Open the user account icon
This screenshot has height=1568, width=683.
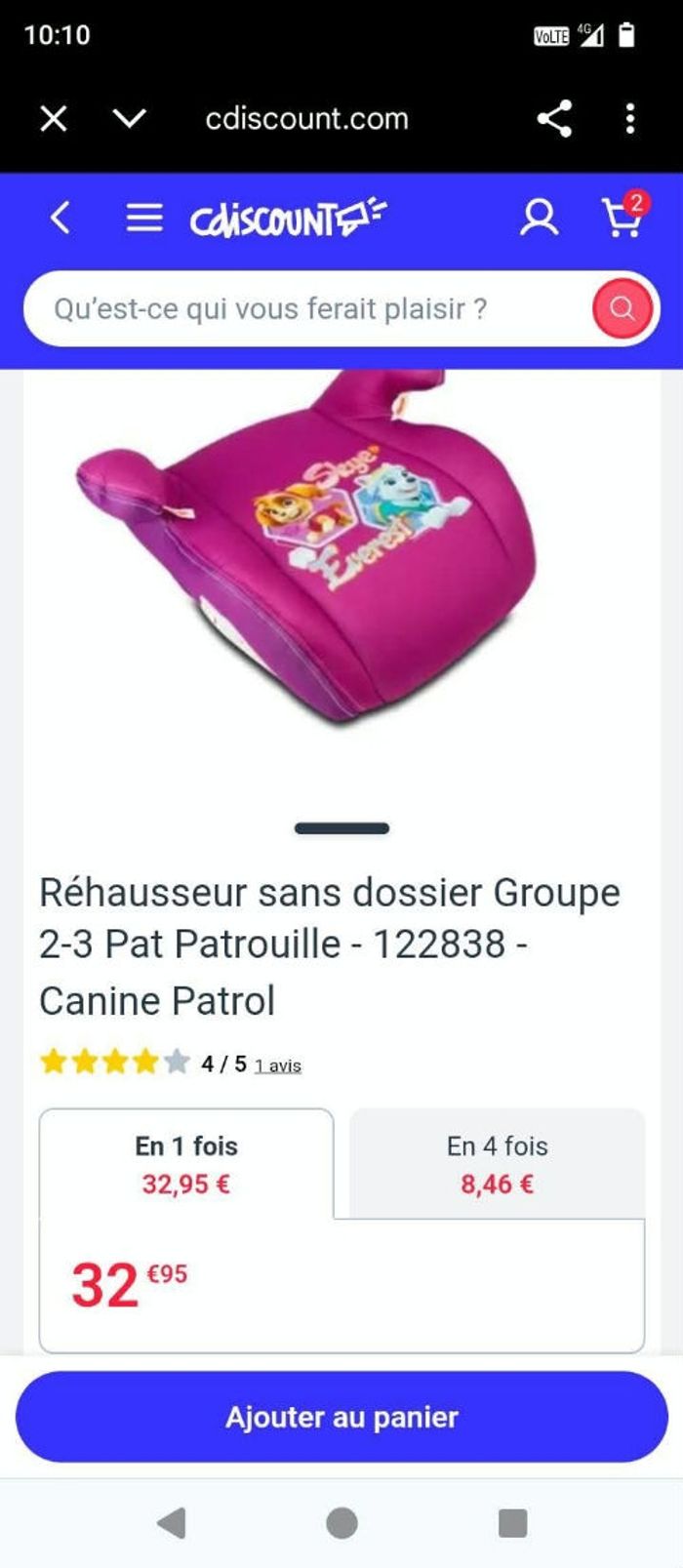pyautogui.click(x=539, y=218)
